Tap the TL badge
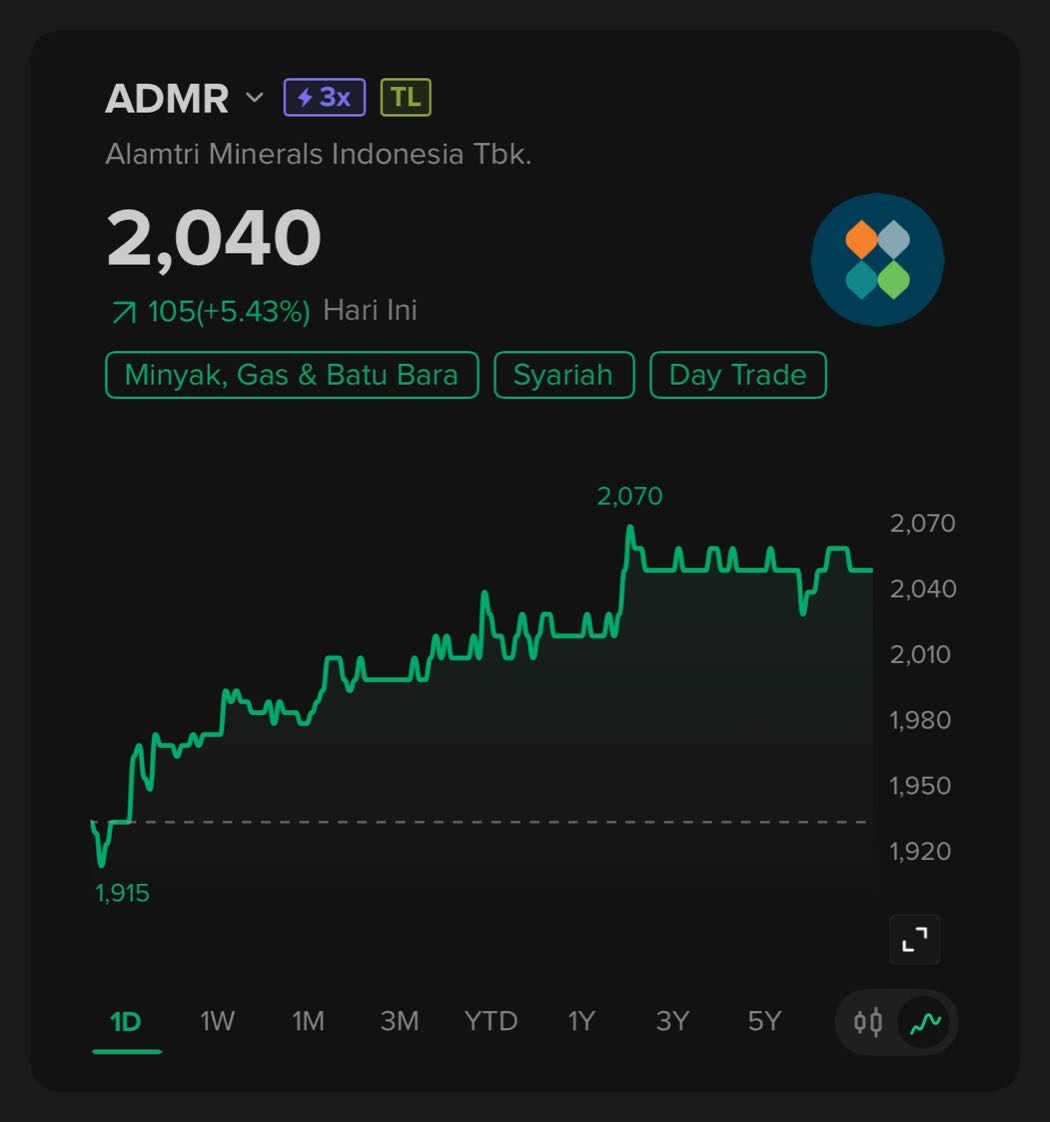Screen dimensions: 1050x1122 click(x=405, y=98)
